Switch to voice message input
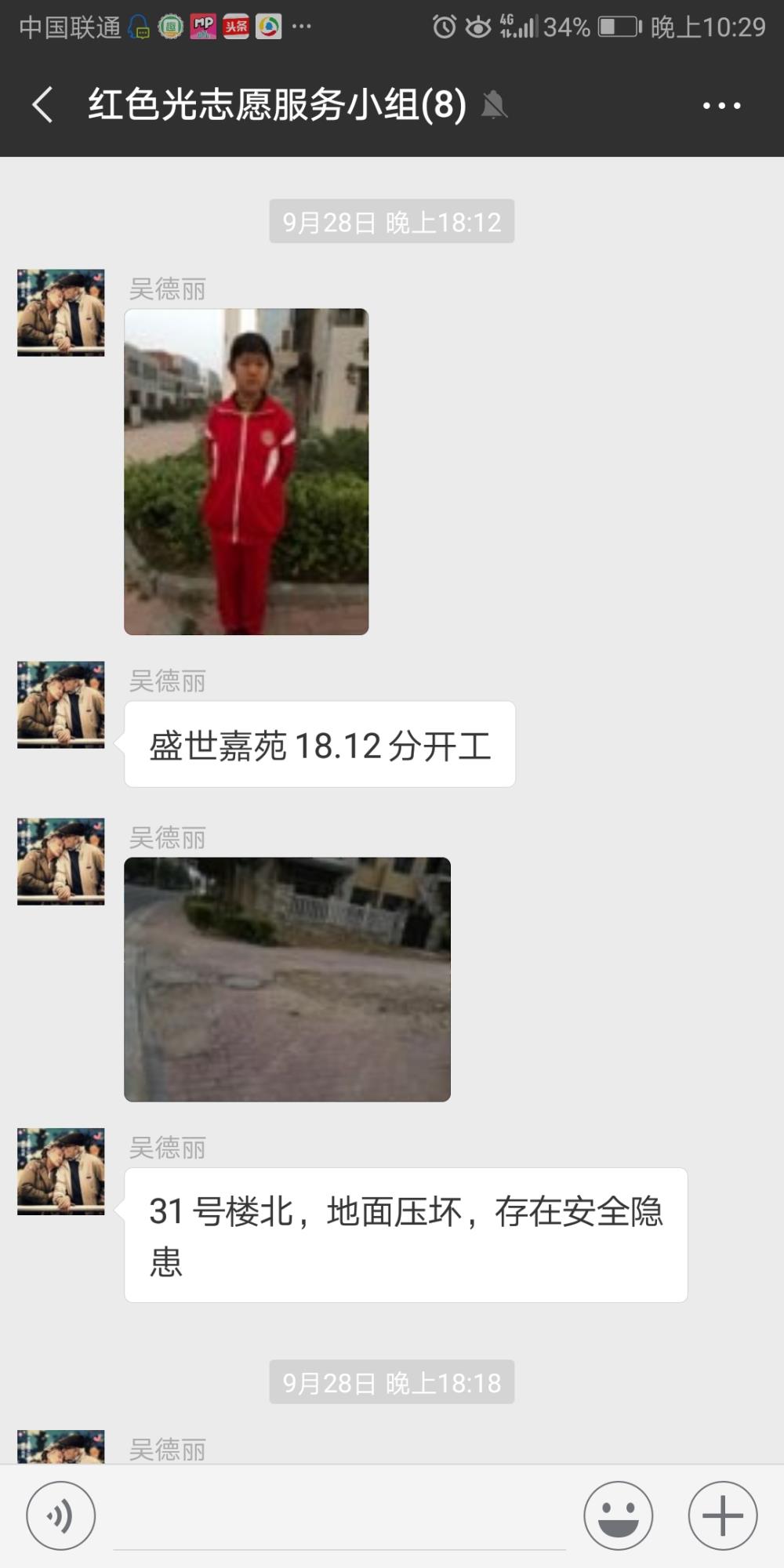 61,1515
